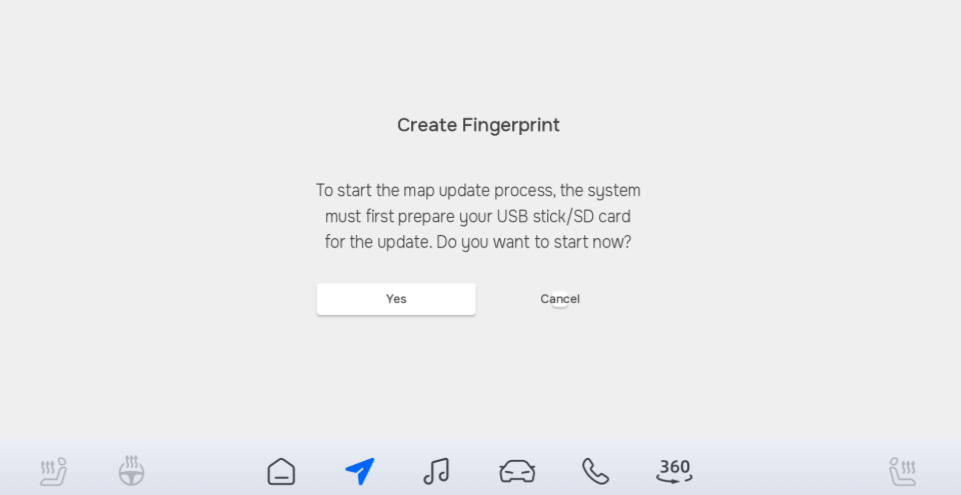Screen dimensions: 961x495
Task: Open the vehicle settings car icon
Action: pos(517,471)
